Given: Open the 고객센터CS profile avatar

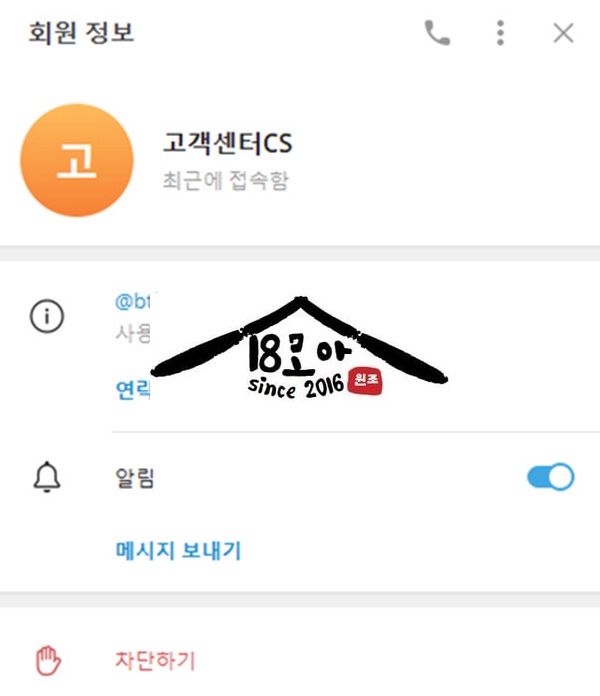Looking at the screenshot, I should [x=77, y=160].
